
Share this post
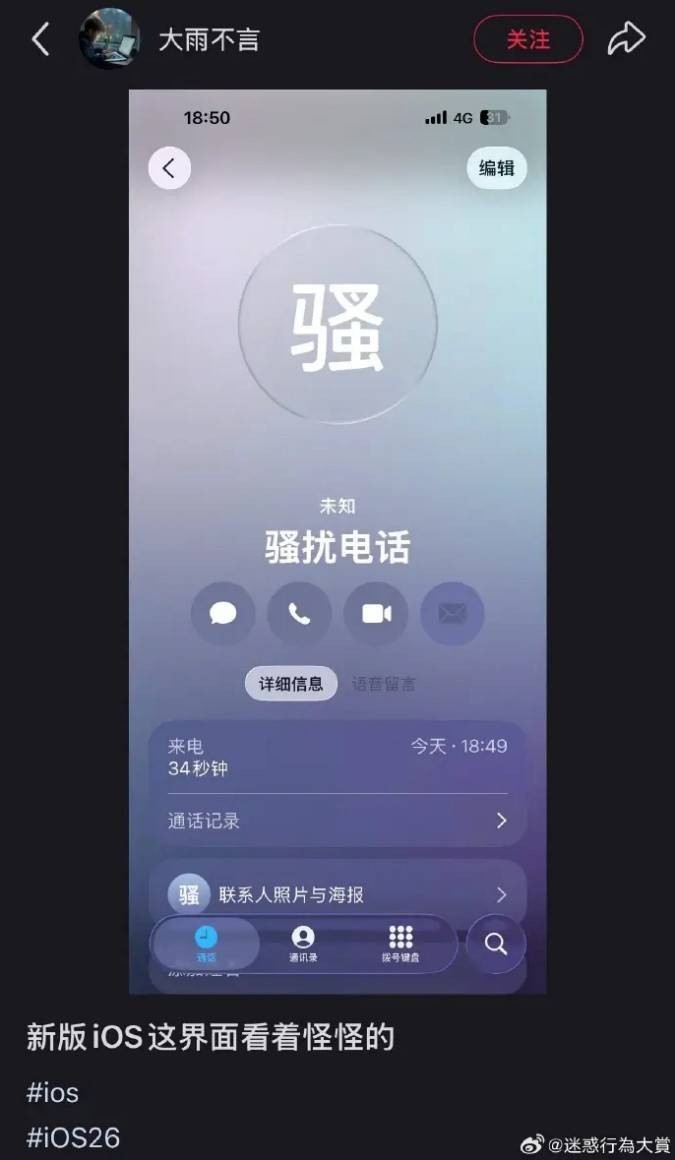coord(626,40)
